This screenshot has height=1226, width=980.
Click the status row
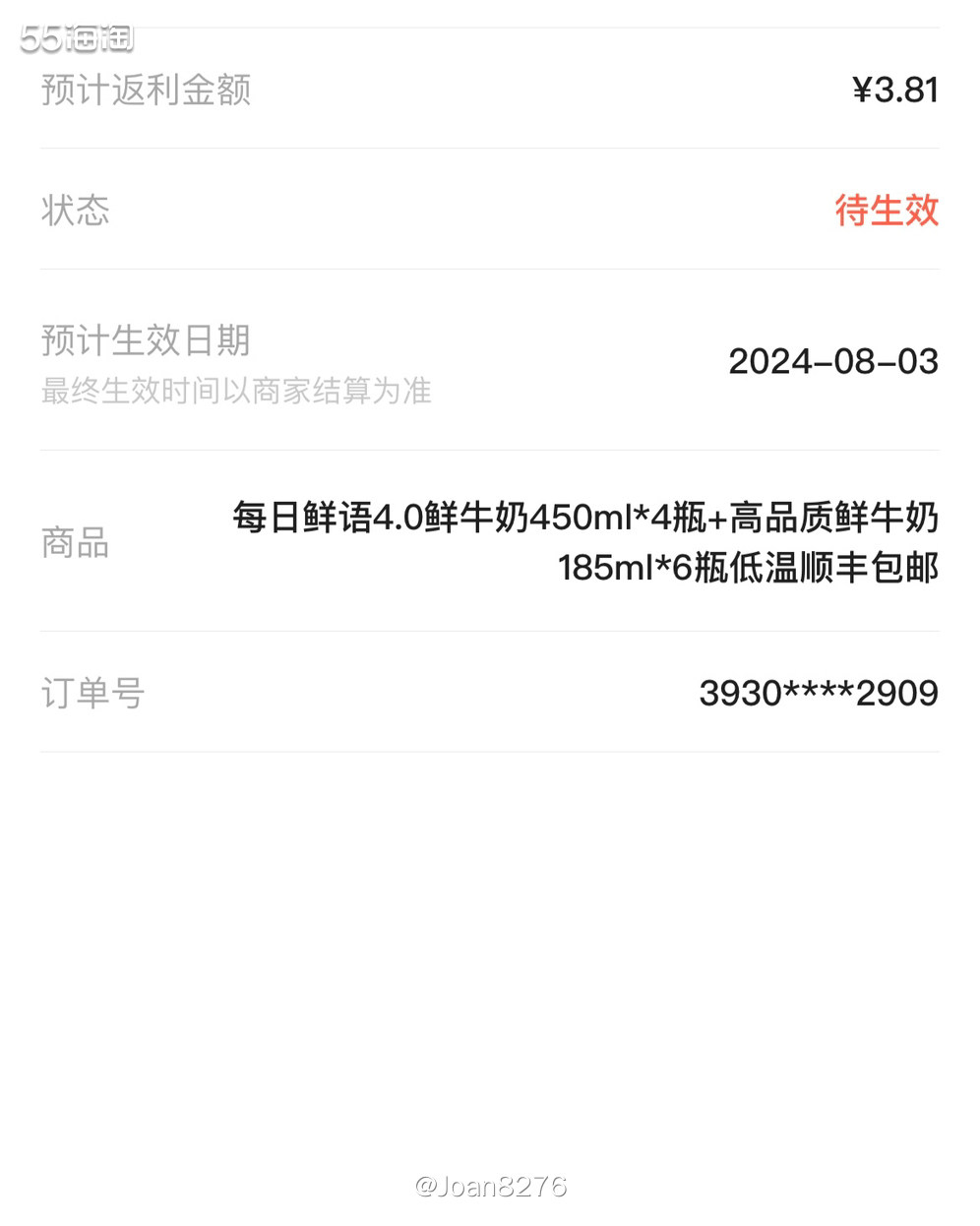pyautogui.click(x=490, y=211)
